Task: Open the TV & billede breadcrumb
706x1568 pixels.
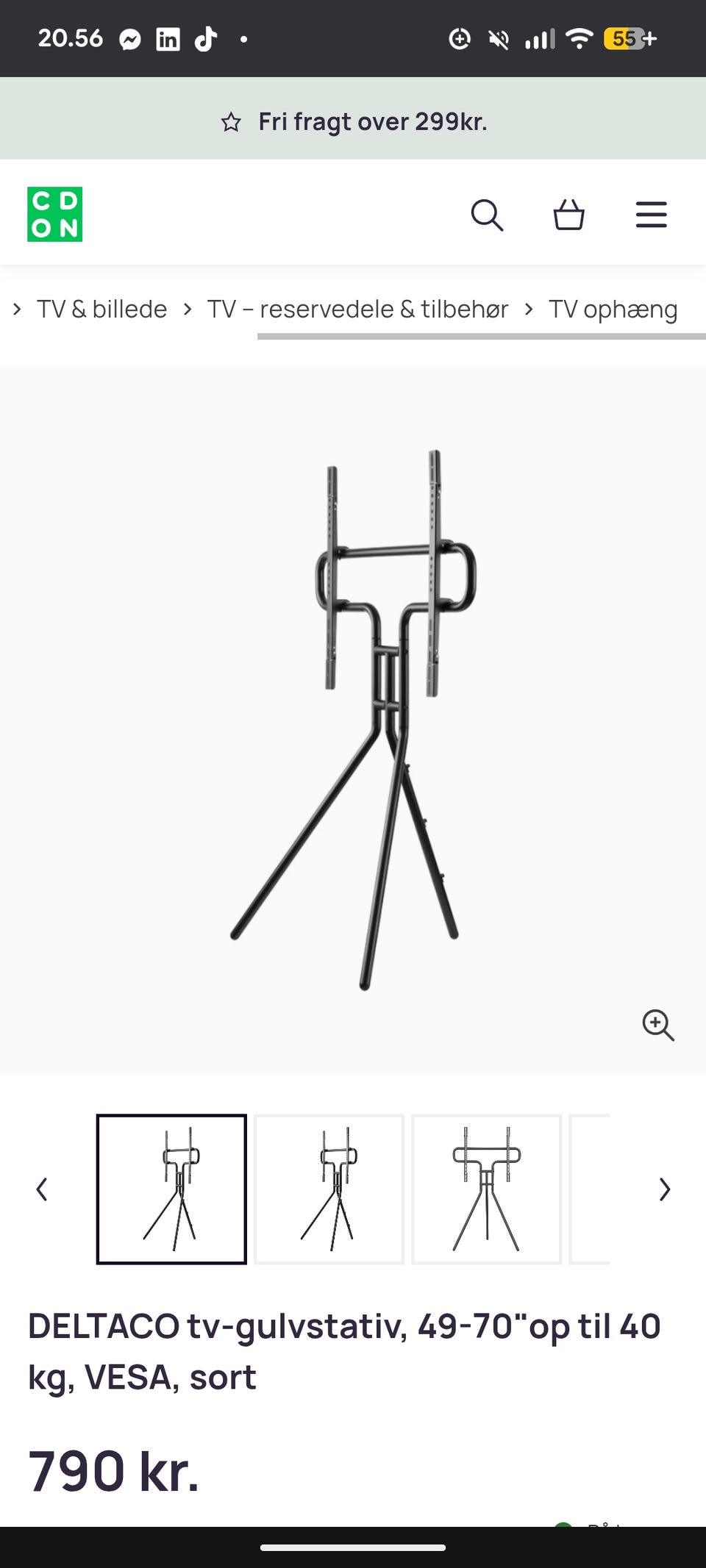Action: point(101,309)
